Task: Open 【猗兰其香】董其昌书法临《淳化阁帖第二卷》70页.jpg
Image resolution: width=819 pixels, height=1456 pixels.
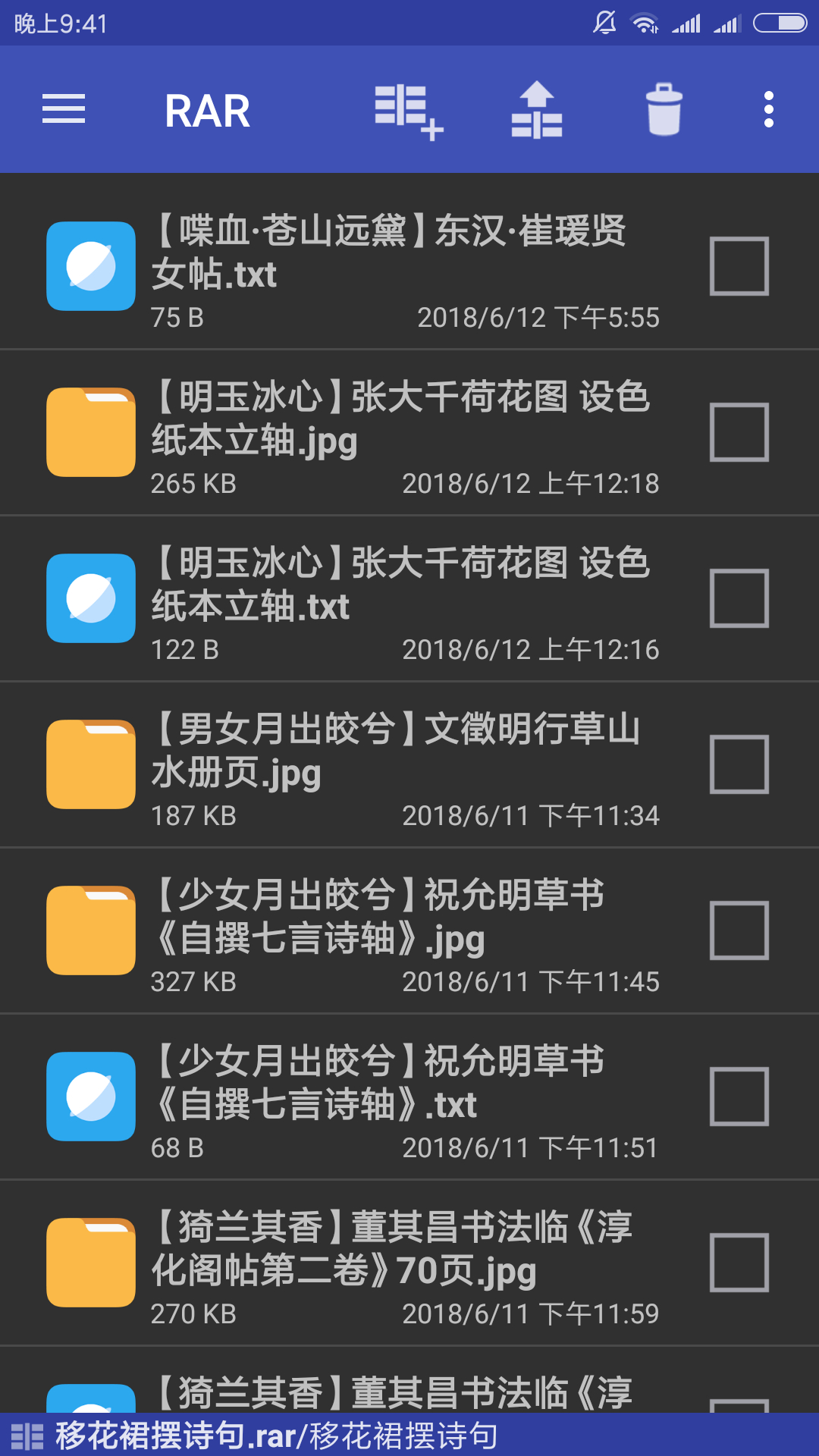Action: click(x=391, y=1250)
